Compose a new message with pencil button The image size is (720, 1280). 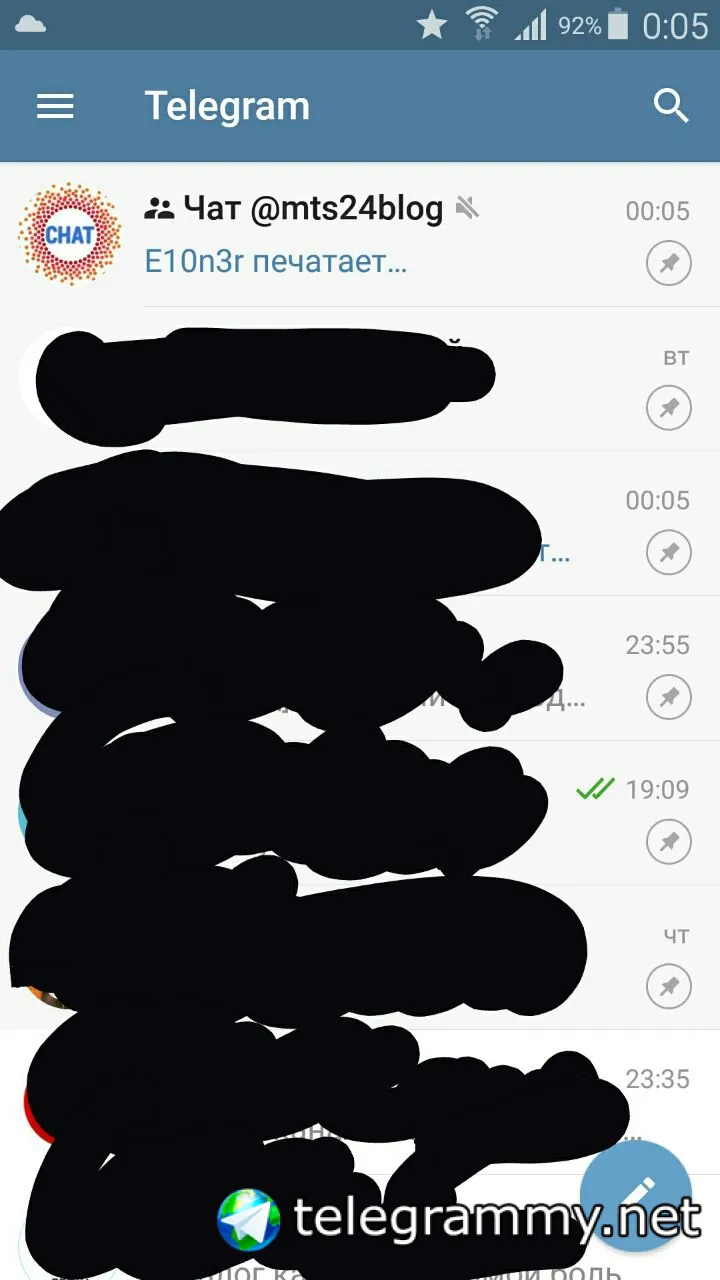coord(636,1195)
